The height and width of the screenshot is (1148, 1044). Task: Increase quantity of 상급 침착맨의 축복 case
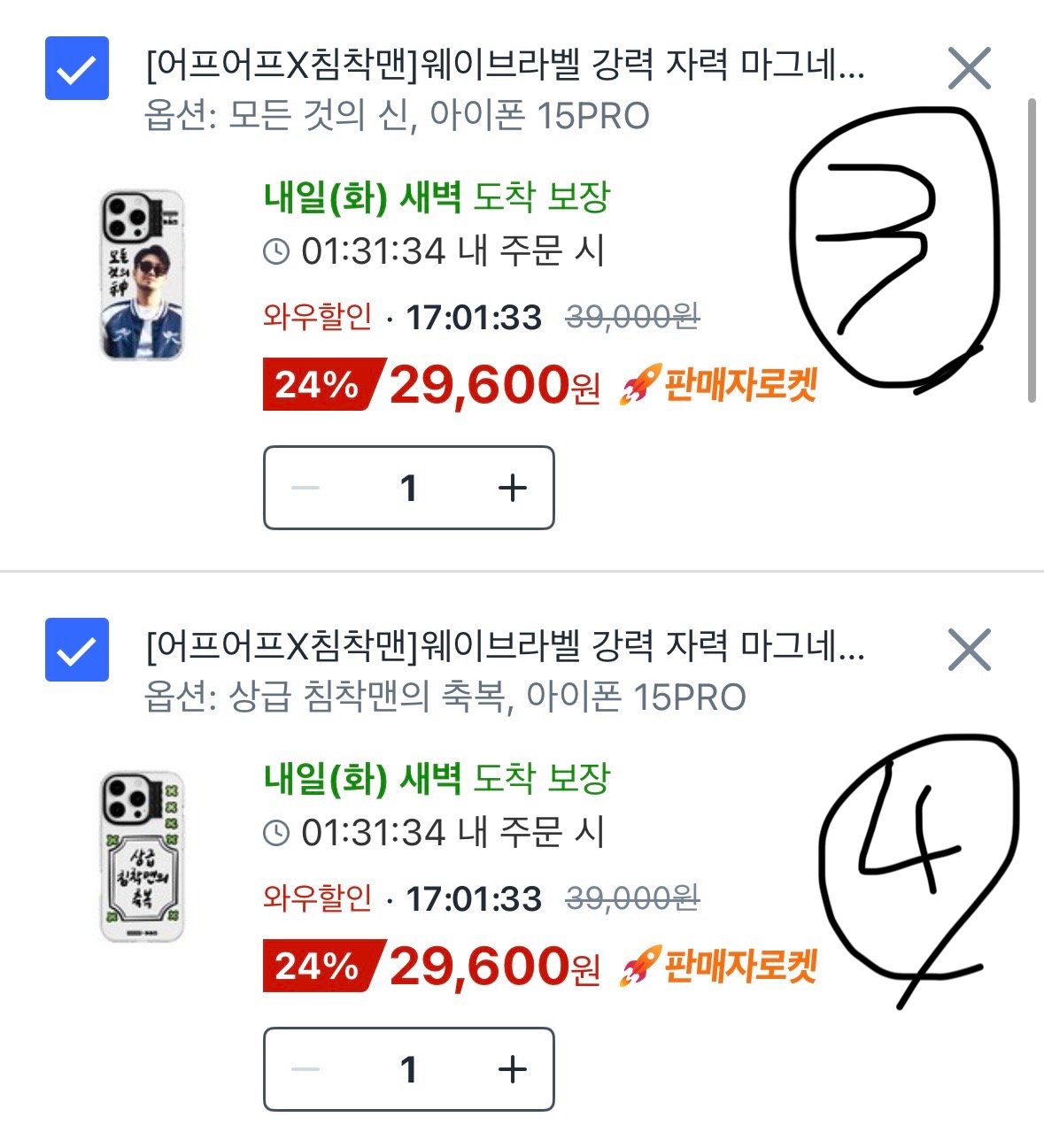[x=512, y=1069]
